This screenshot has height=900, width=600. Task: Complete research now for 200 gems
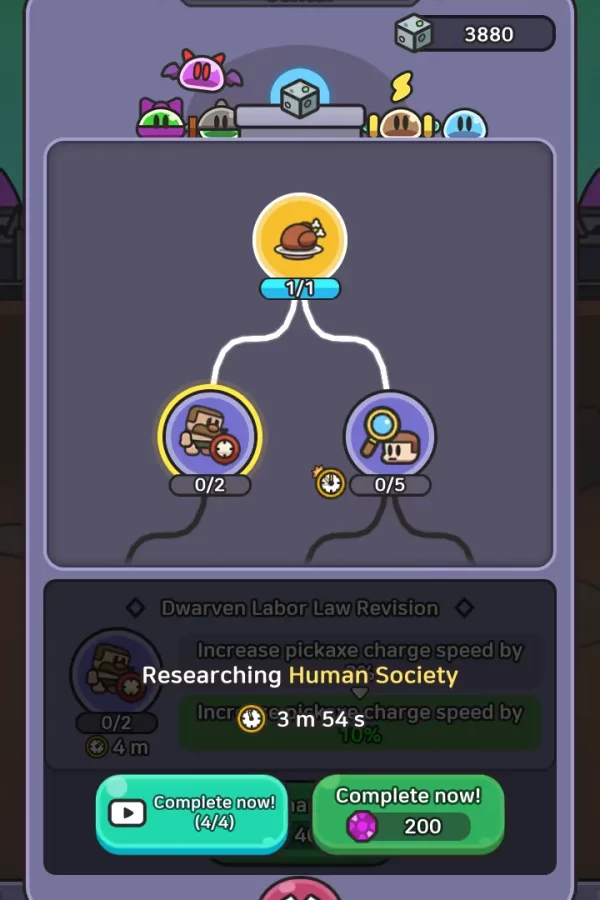pyautogui.click(x=408, y=812)
